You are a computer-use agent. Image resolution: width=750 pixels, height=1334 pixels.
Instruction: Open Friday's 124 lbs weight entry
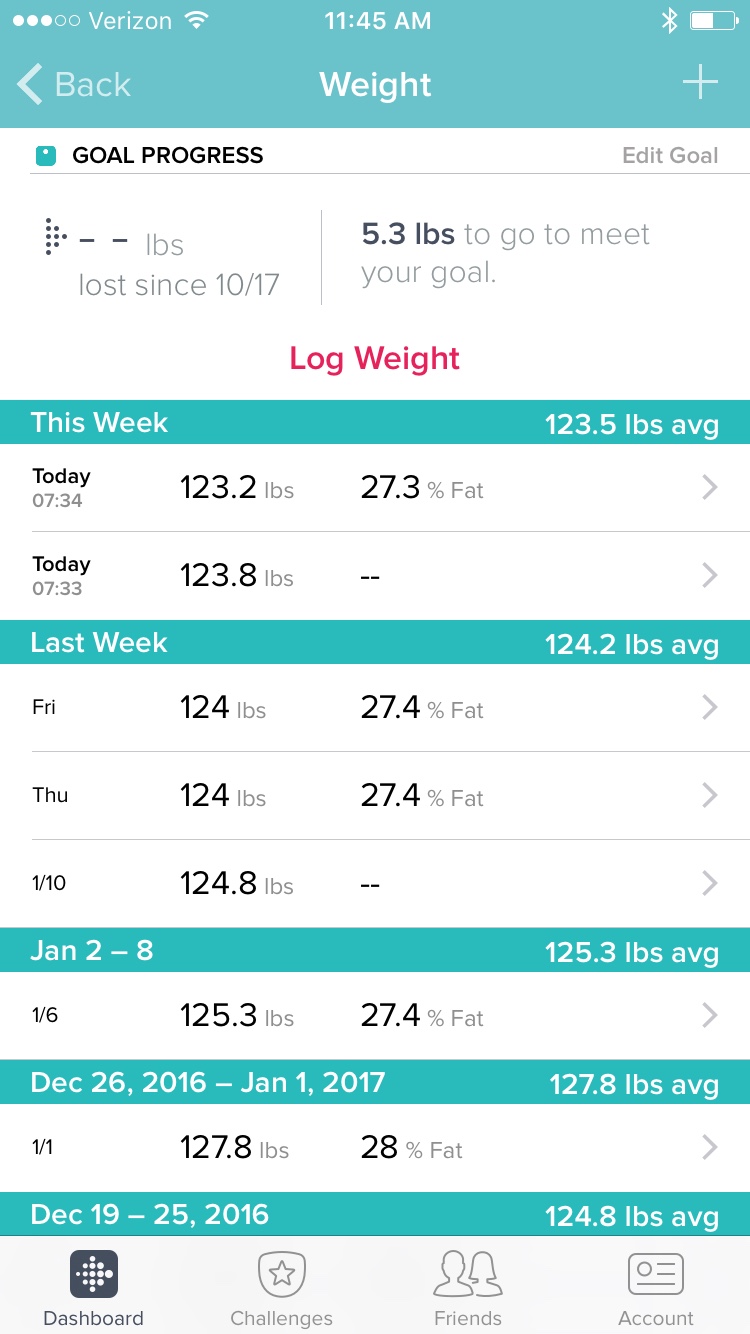coord(375,708)
